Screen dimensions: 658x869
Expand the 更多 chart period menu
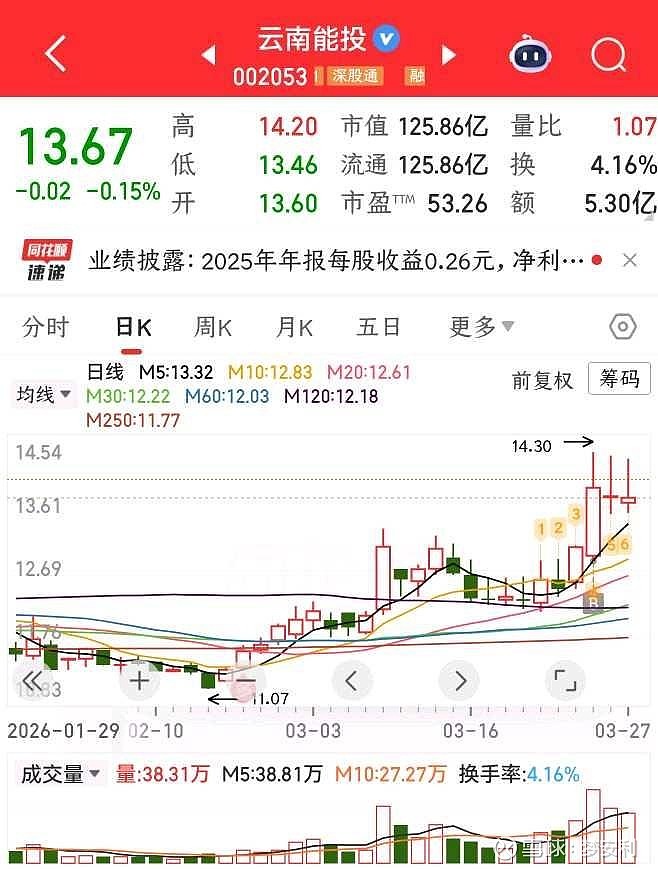click(x=482, y=327)
